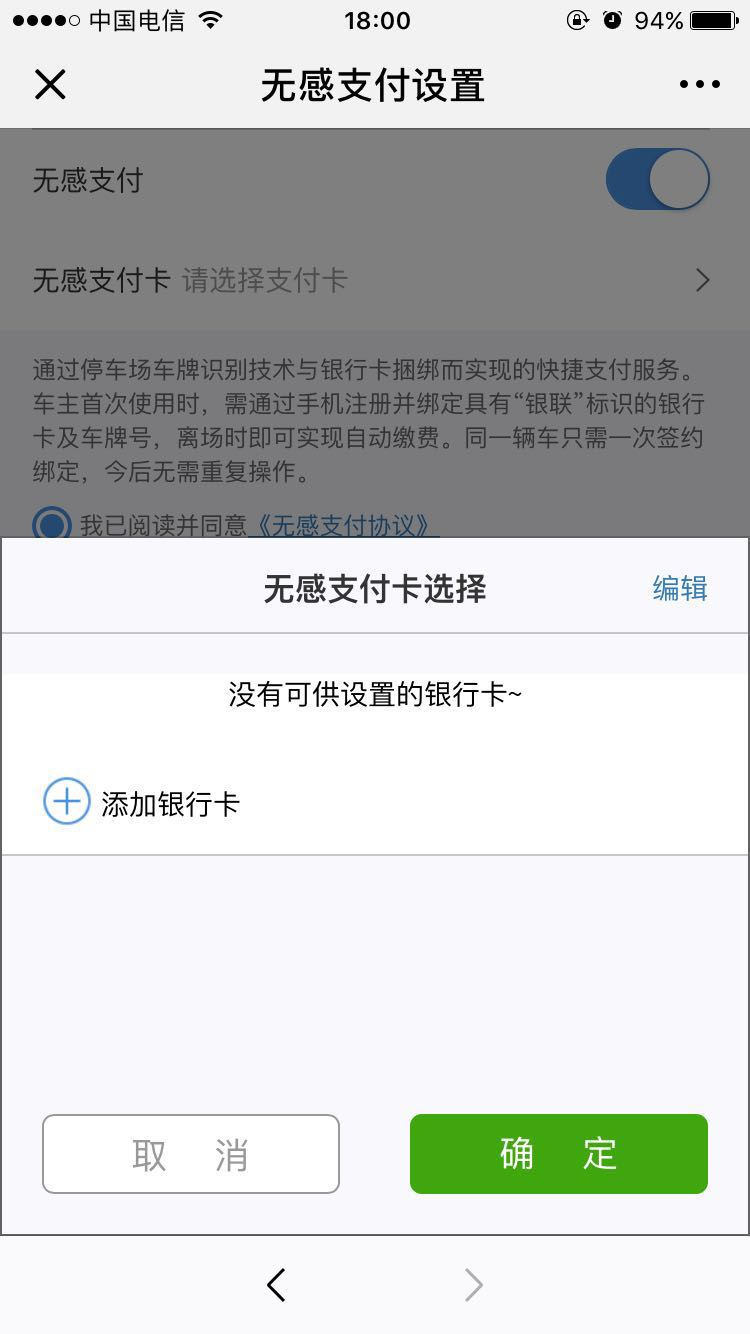Open the 无感支付卡 payment card row
750x1334 pixels.
(375, 280)
